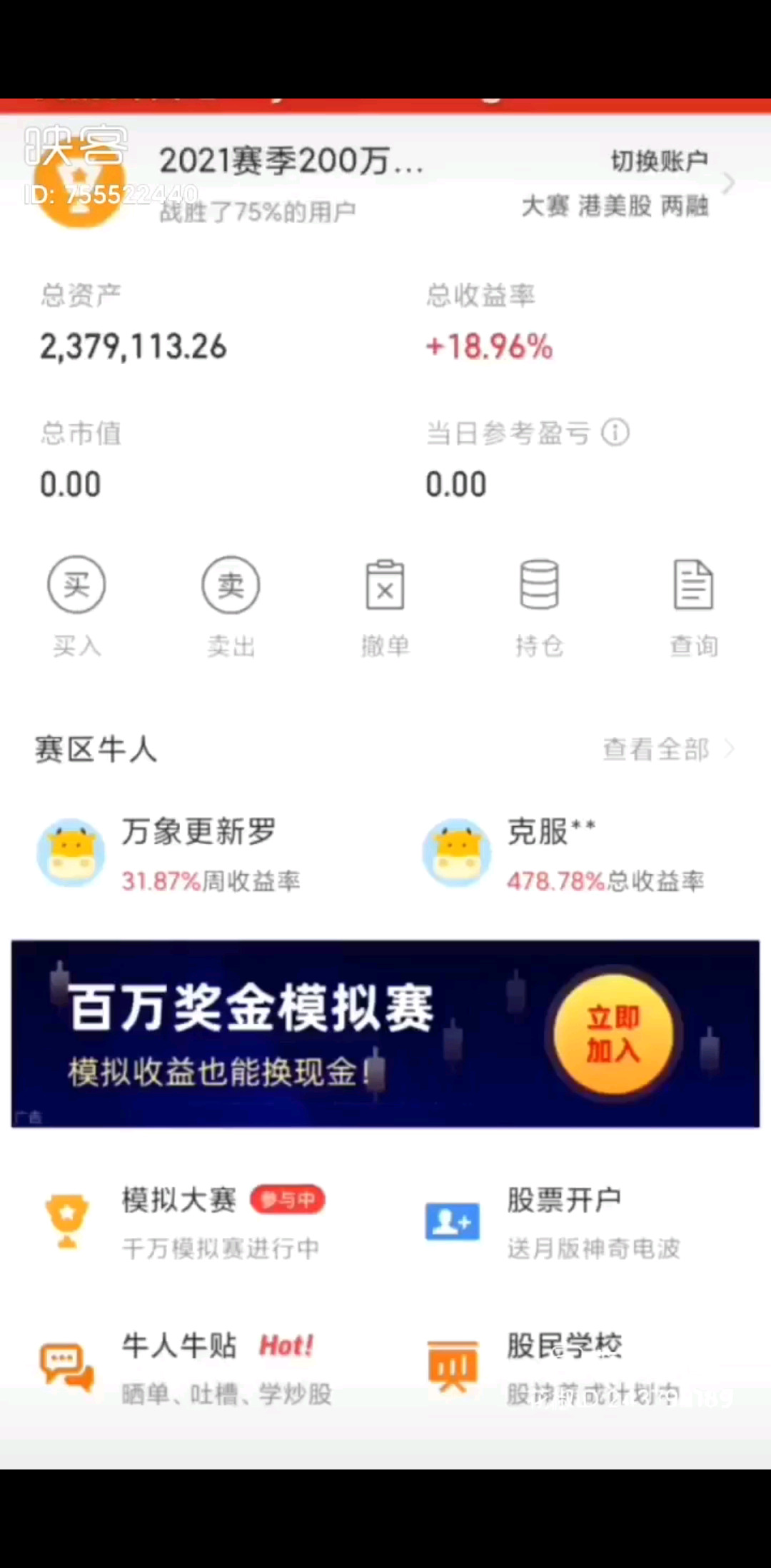The height and width of the screenshot is (1568, 771).
Task: Tap 立即加入 to join the contest
Action: tap(614, 1035)
